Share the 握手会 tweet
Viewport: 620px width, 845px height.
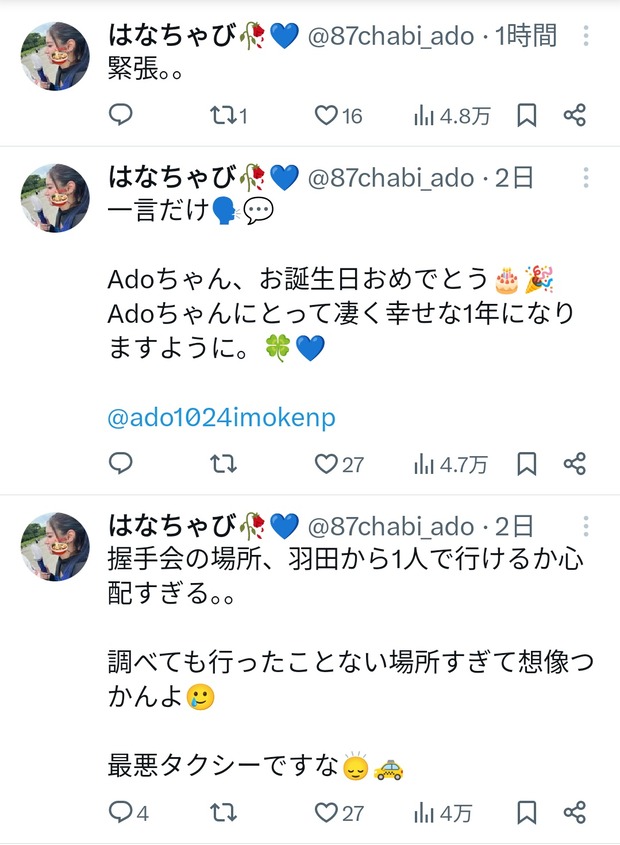point(574,812)
